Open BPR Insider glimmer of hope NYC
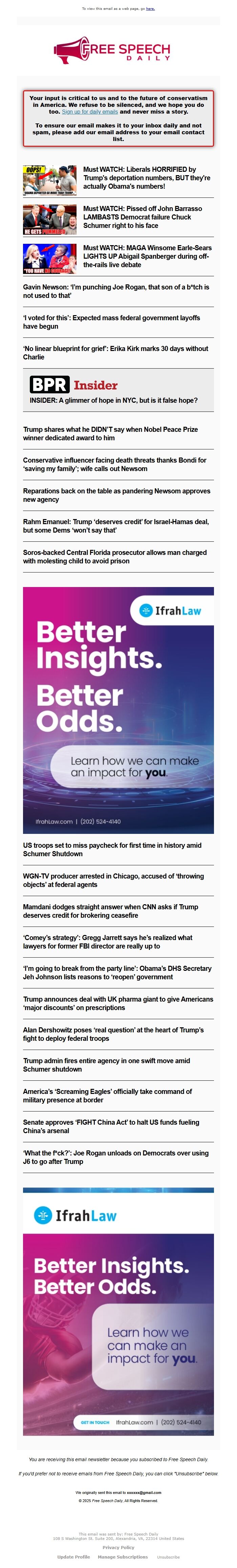 (113, 400)
